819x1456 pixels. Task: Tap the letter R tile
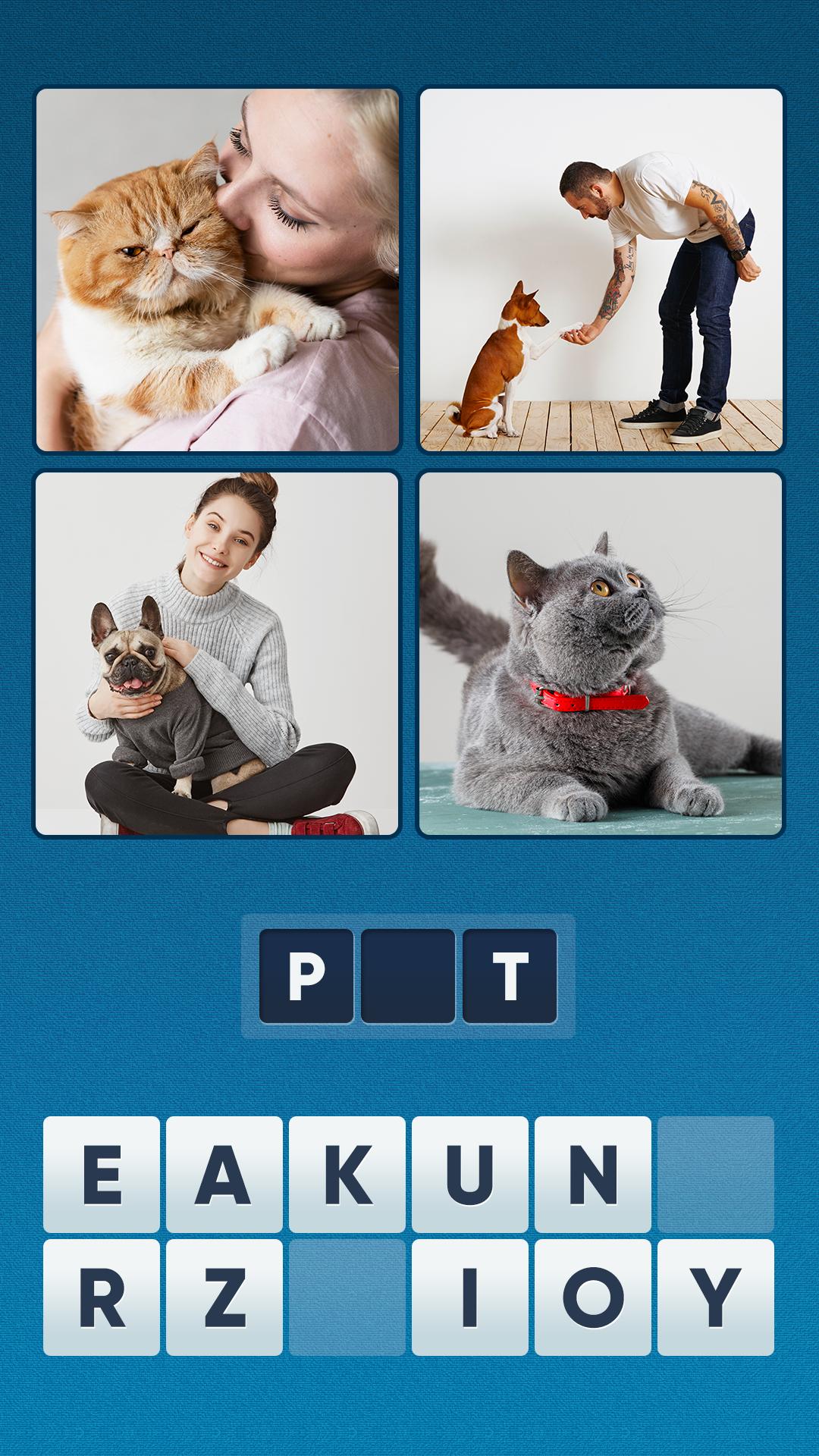pos(102,1297)
